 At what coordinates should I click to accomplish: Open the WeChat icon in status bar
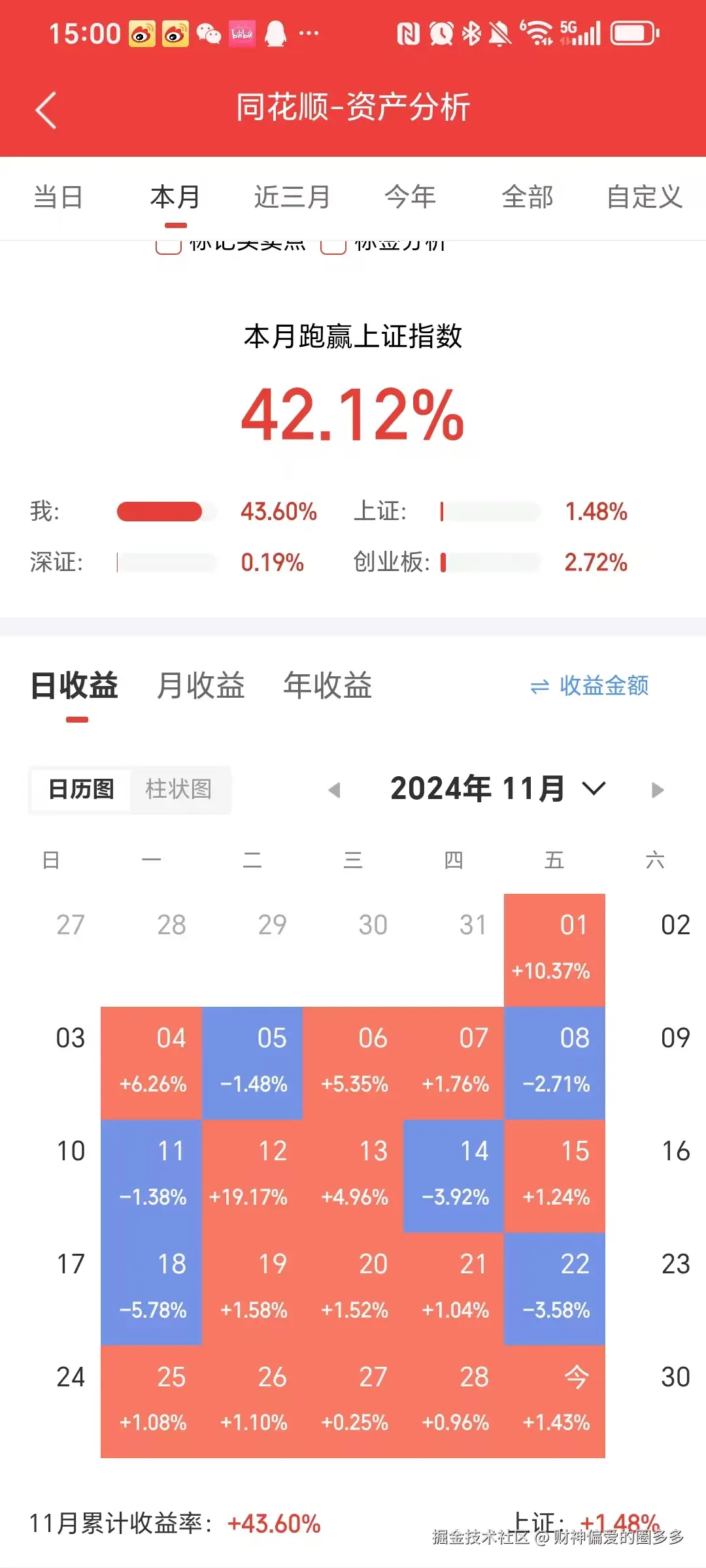point(209,33)
